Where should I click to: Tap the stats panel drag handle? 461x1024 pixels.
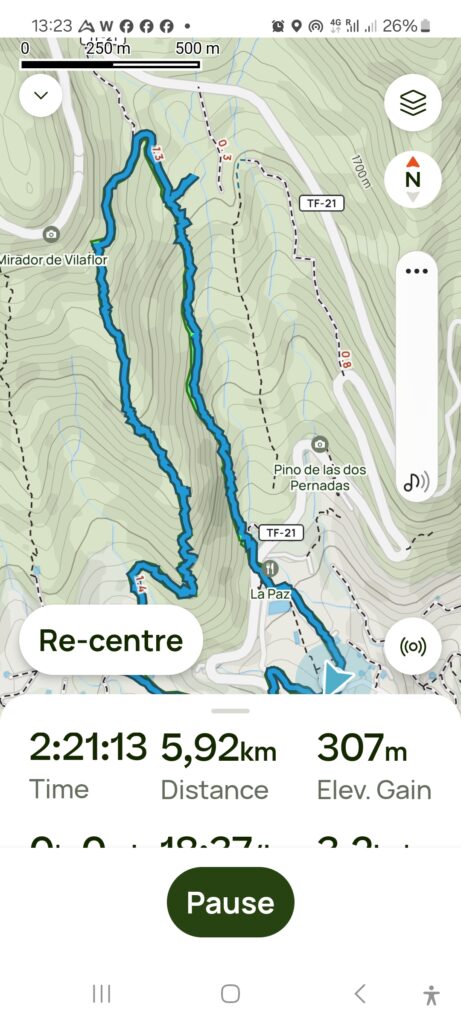pyautogui.click(x=230, y=711)
